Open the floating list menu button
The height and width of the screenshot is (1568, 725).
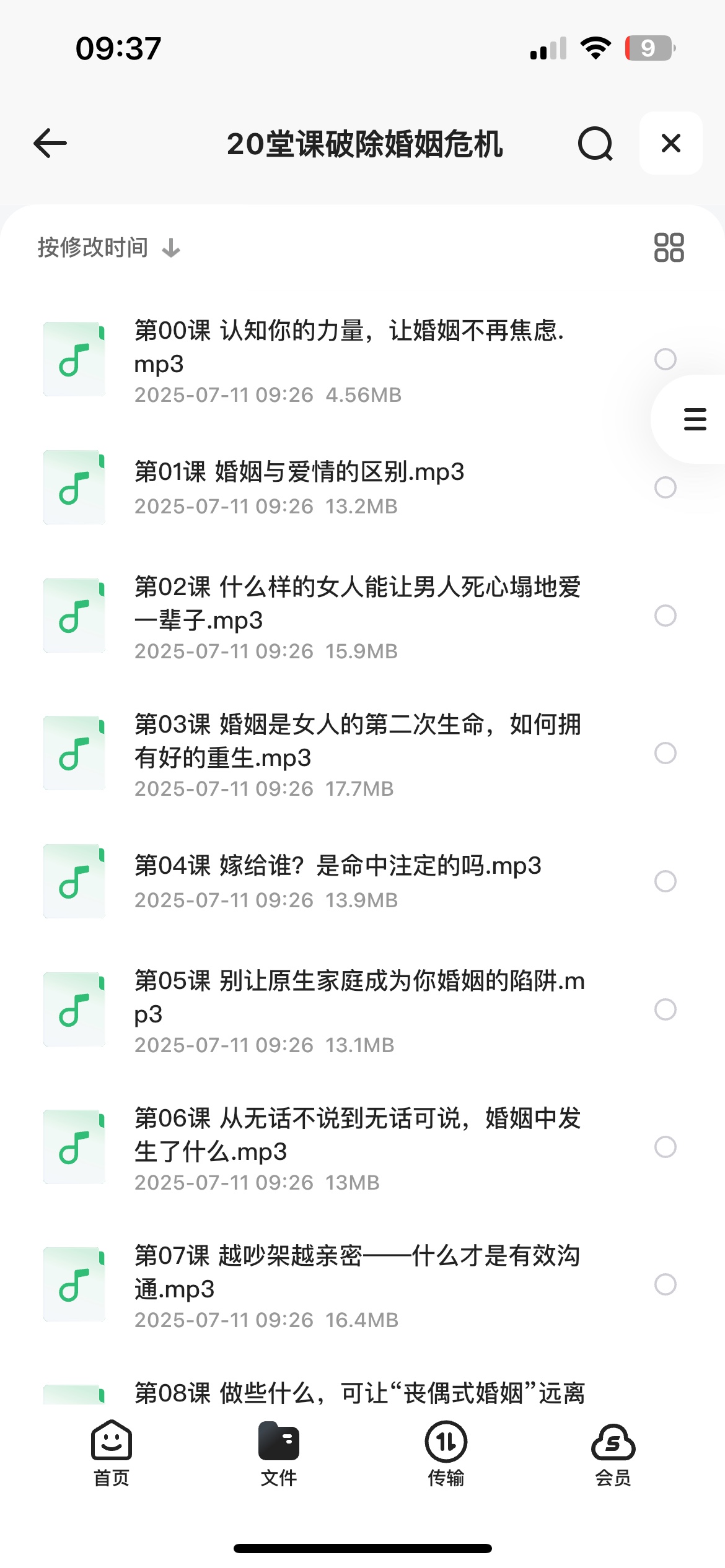coord(695,419)
